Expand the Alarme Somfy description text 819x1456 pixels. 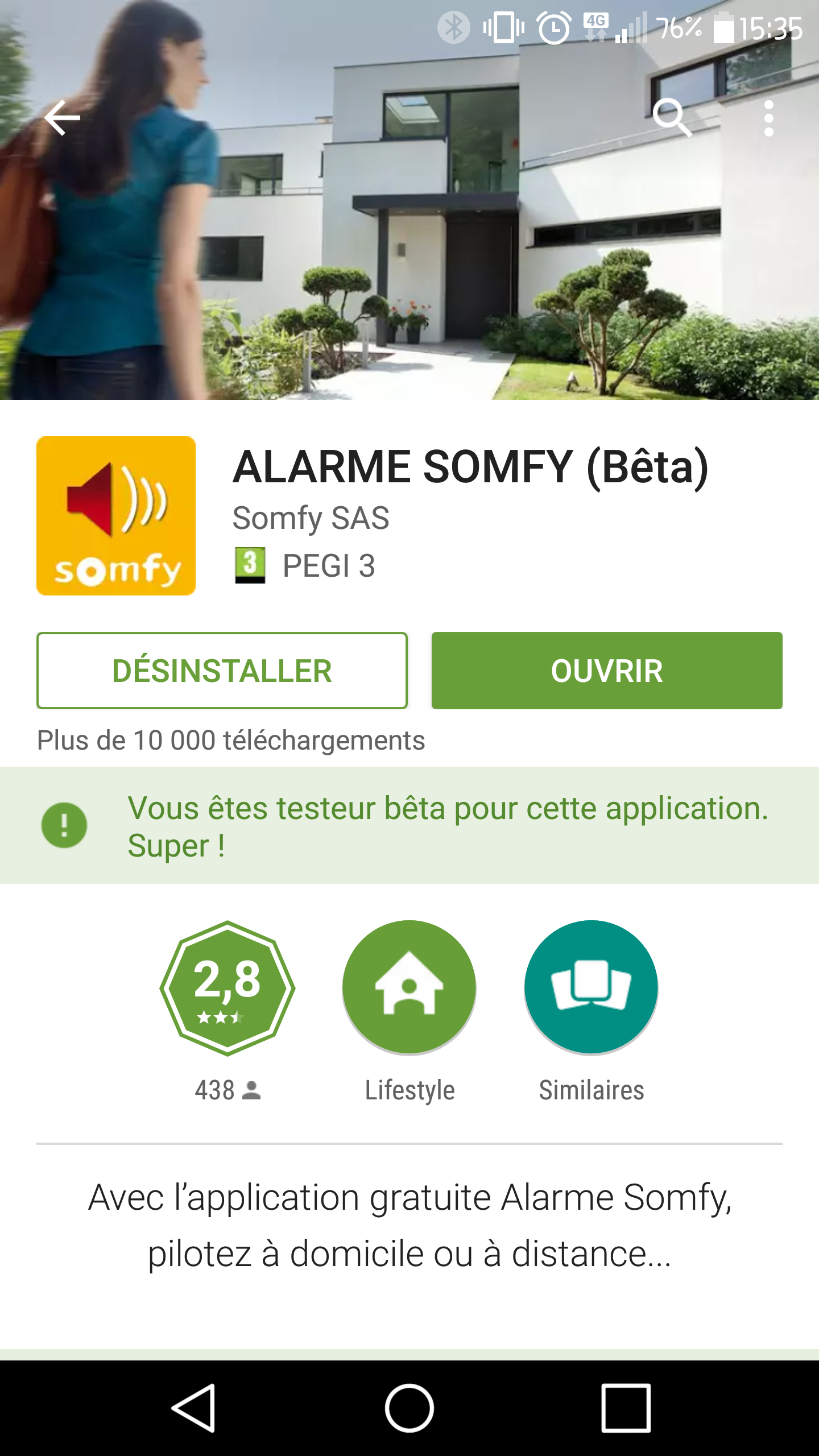point(409,1226)
